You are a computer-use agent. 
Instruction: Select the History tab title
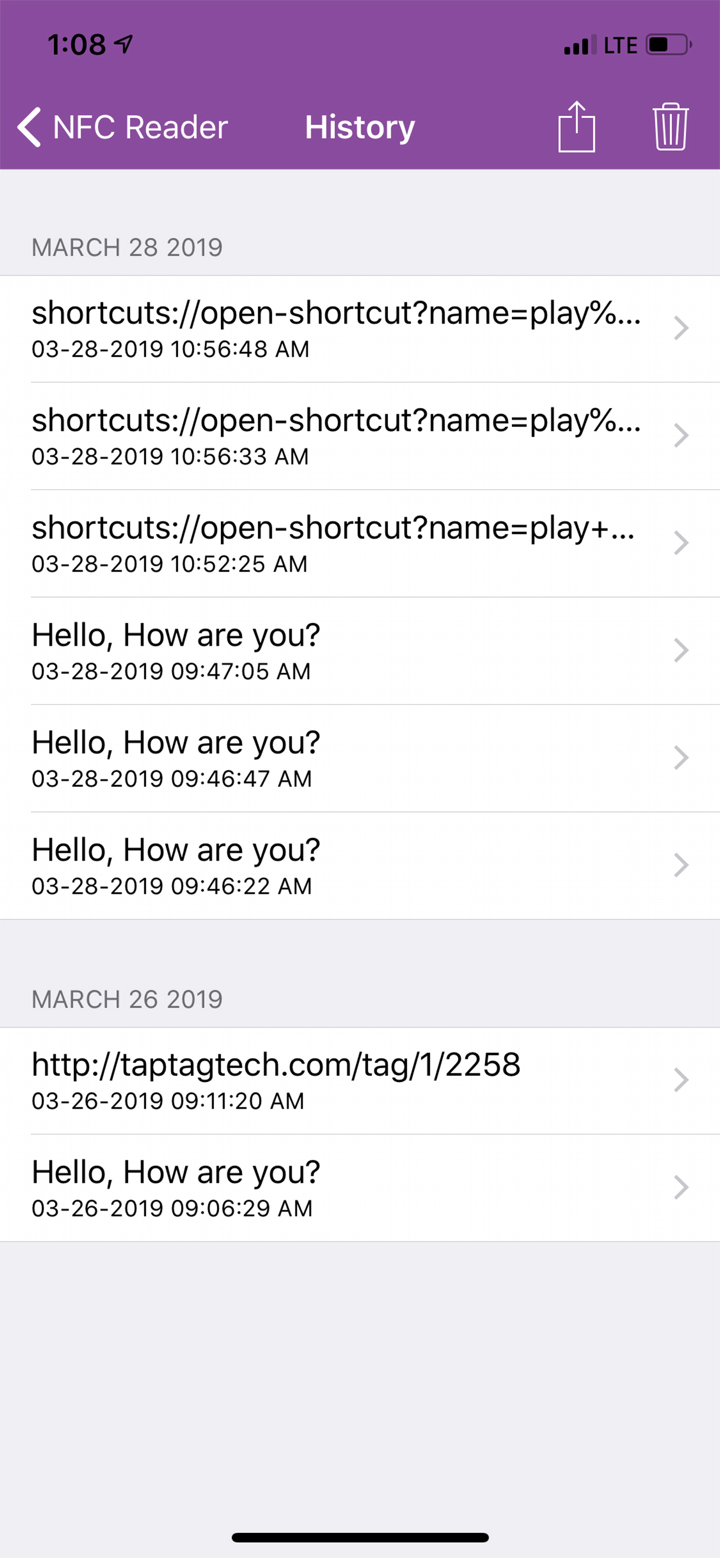[x=360, y=126]
